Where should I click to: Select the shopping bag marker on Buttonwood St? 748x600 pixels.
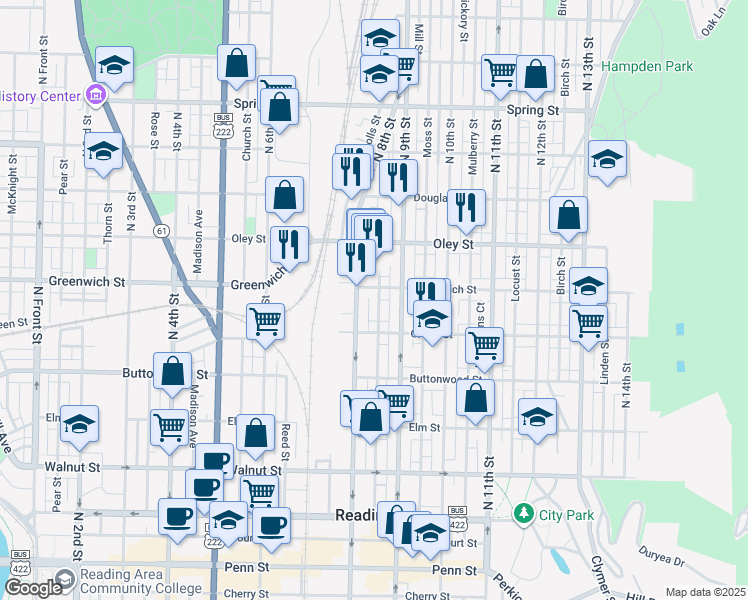pyautogui.click(x=172, y=371)
